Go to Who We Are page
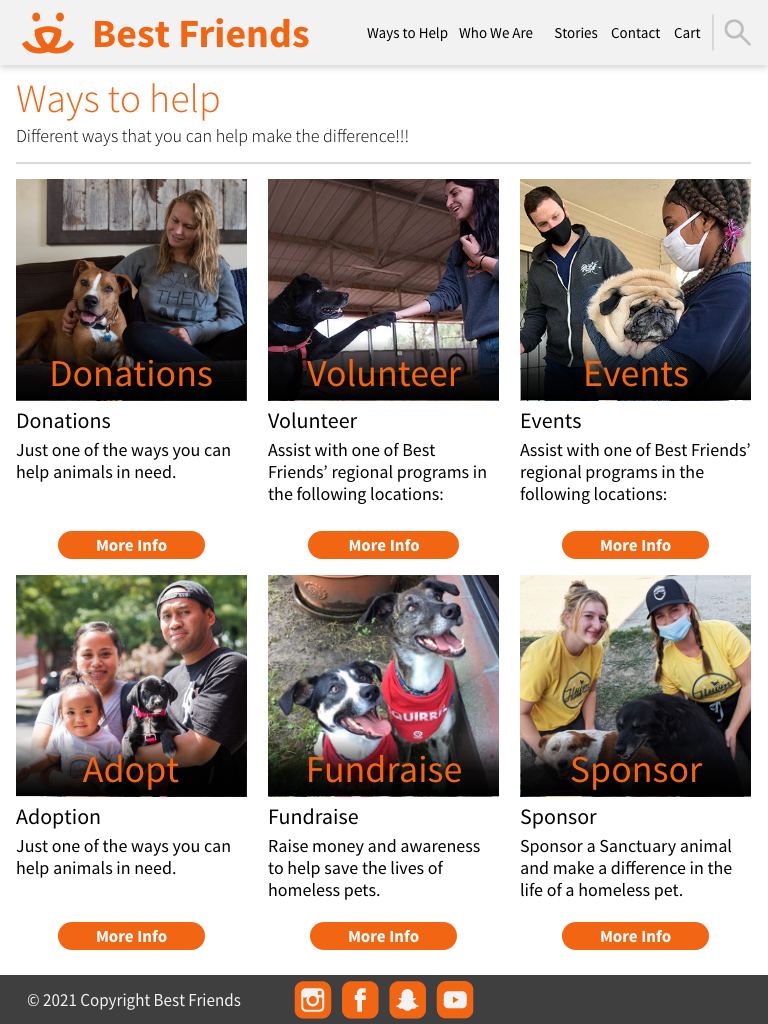Screen dimensions: 768x1024 coord(496,33)
